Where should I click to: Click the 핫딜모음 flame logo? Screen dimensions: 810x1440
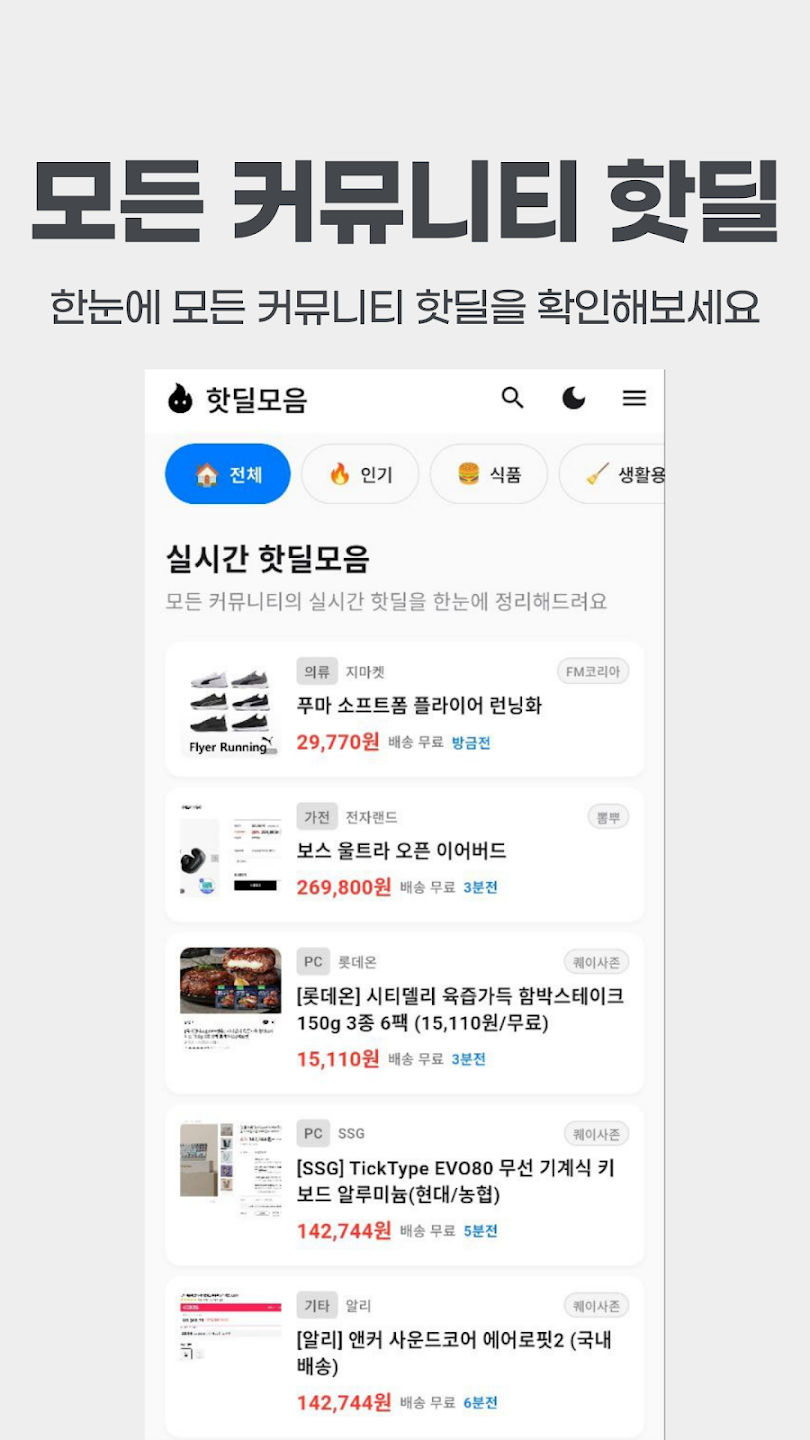[x=178, y=397]
